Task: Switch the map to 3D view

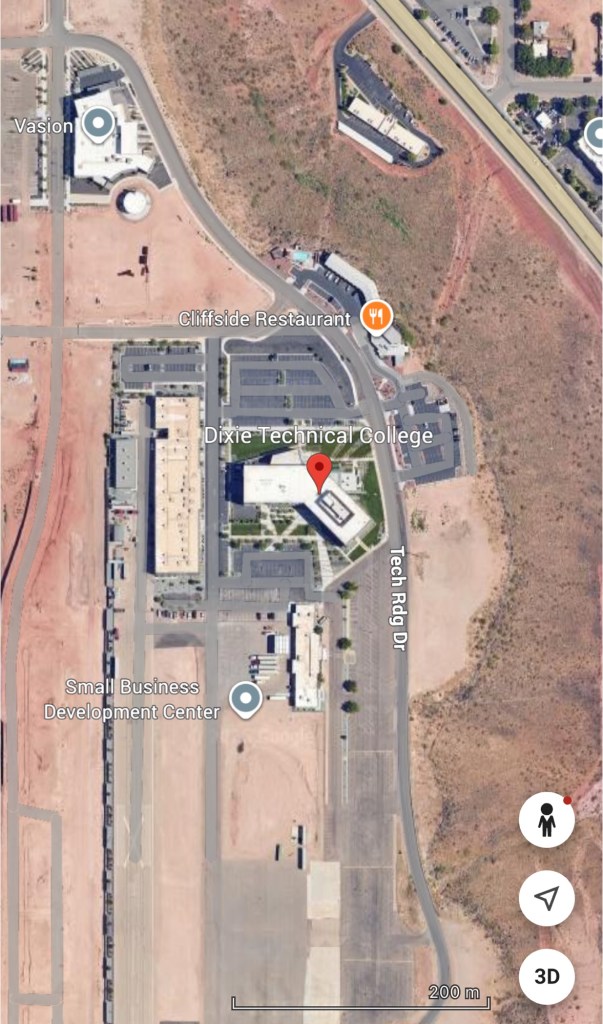Action: pyautogui.click(x=546, y=976)
